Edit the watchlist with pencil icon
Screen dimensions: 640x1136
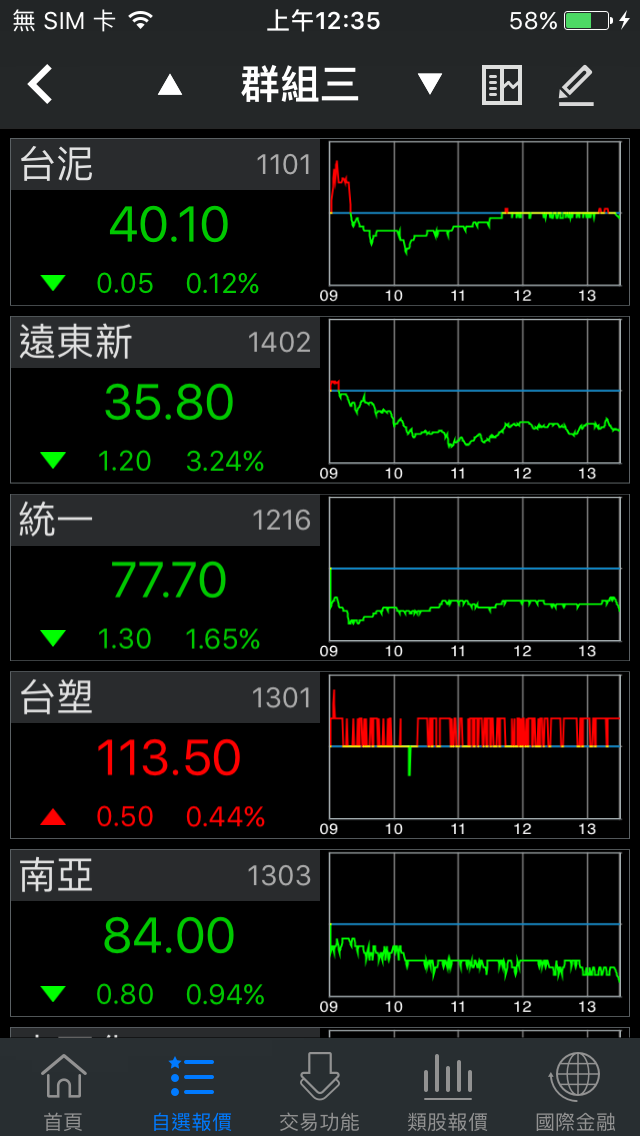coord(576,85)
